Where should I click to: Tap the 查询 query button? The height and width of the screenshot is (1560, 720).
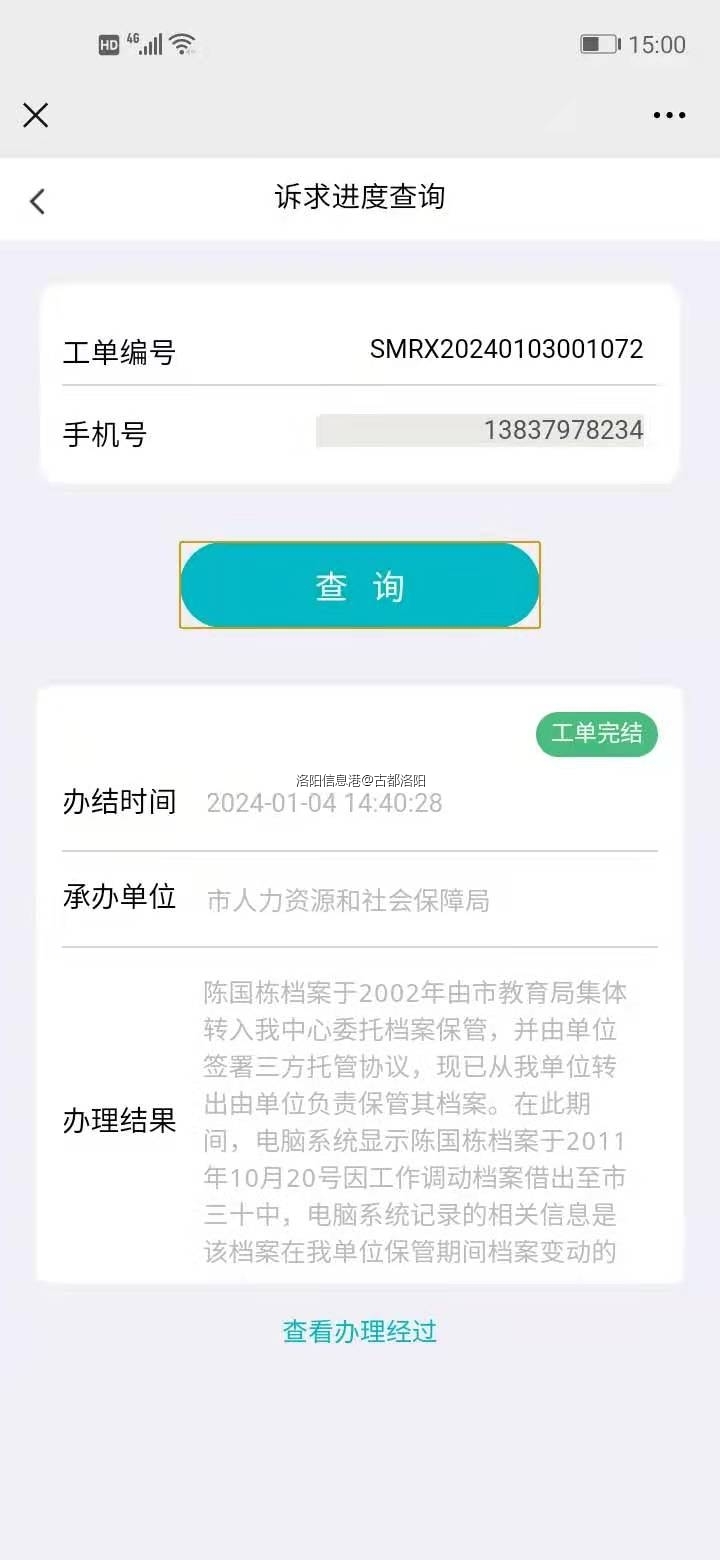point(360,586)
